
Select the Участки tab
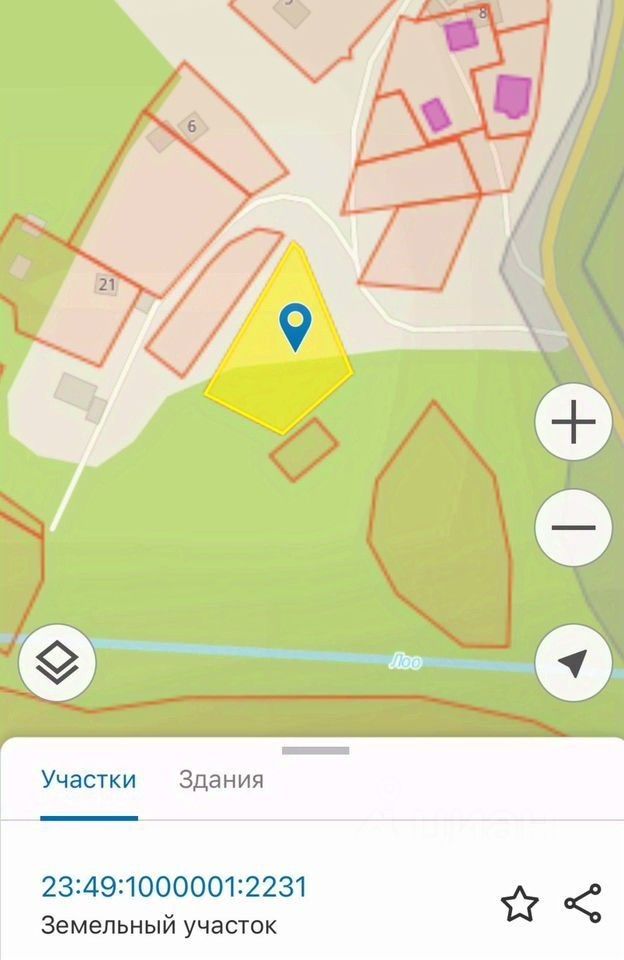[89, 780]
